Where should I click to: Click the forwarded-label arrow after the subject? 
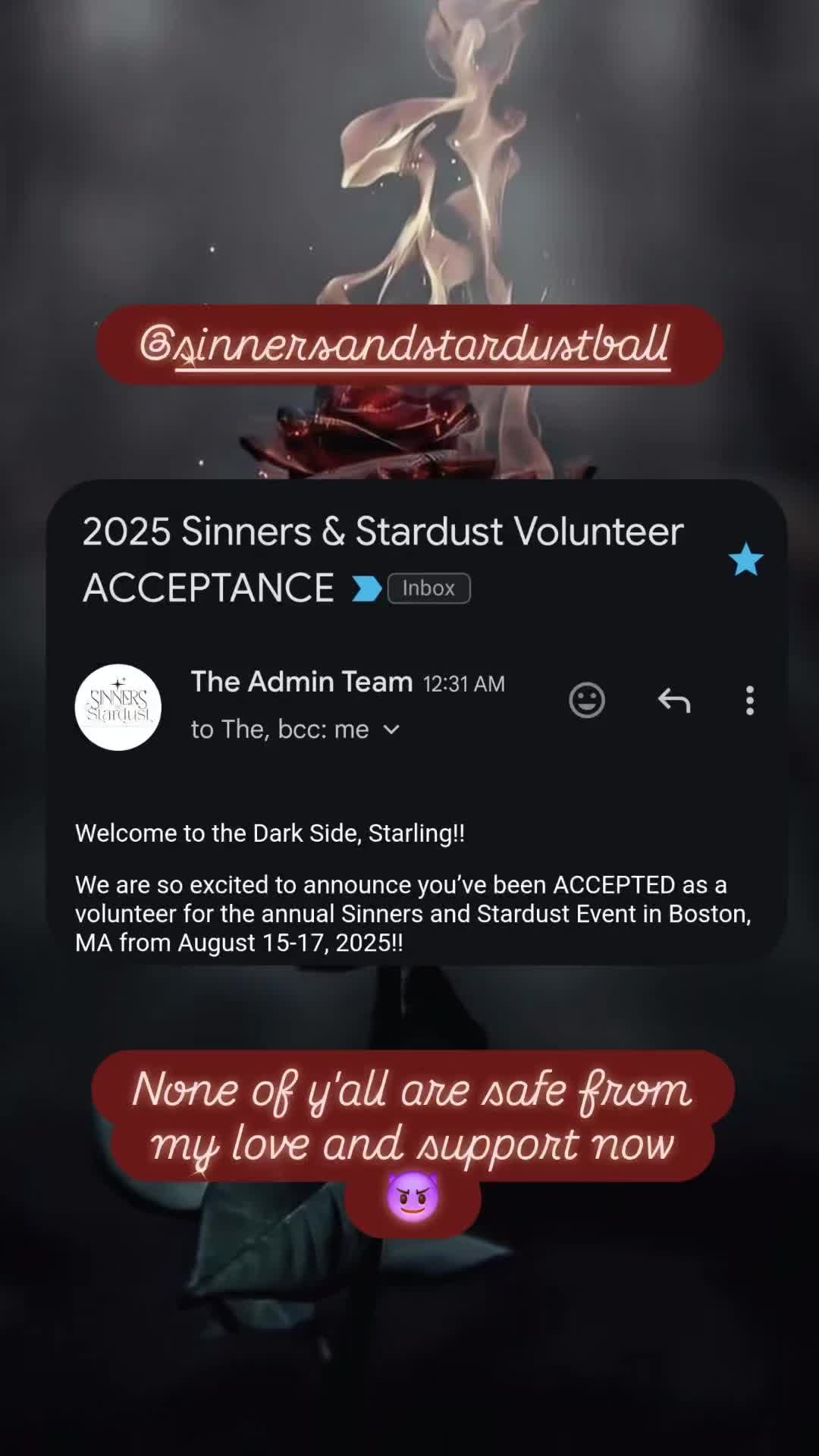(x=365, y=588)
